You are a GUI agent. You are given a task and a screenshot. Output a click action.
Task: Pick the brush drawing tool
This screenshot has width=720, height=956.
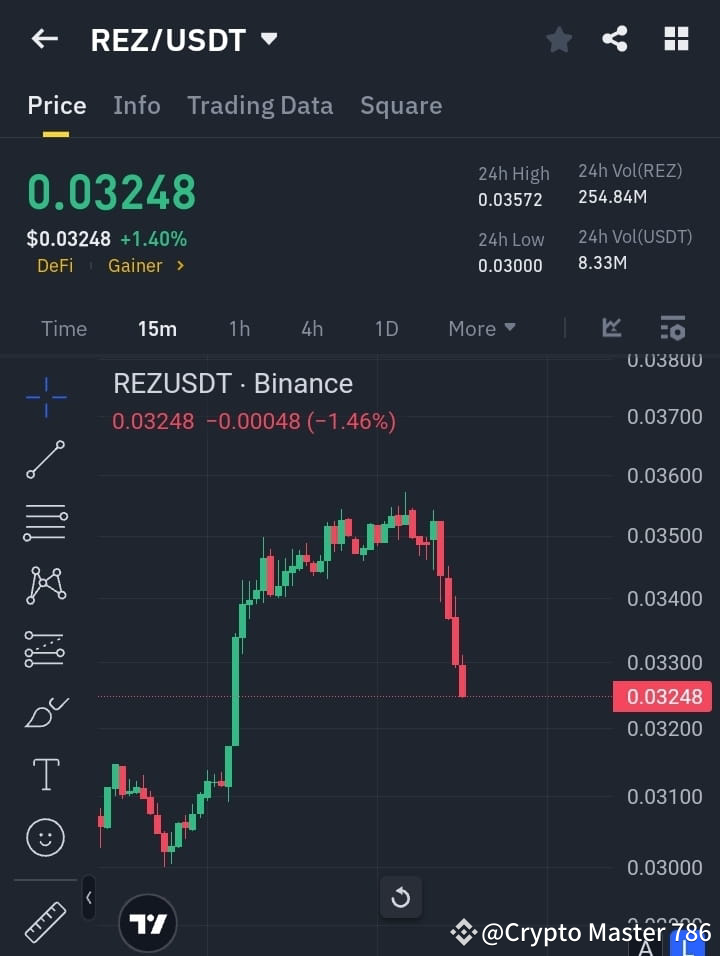(x=45, y=711)
